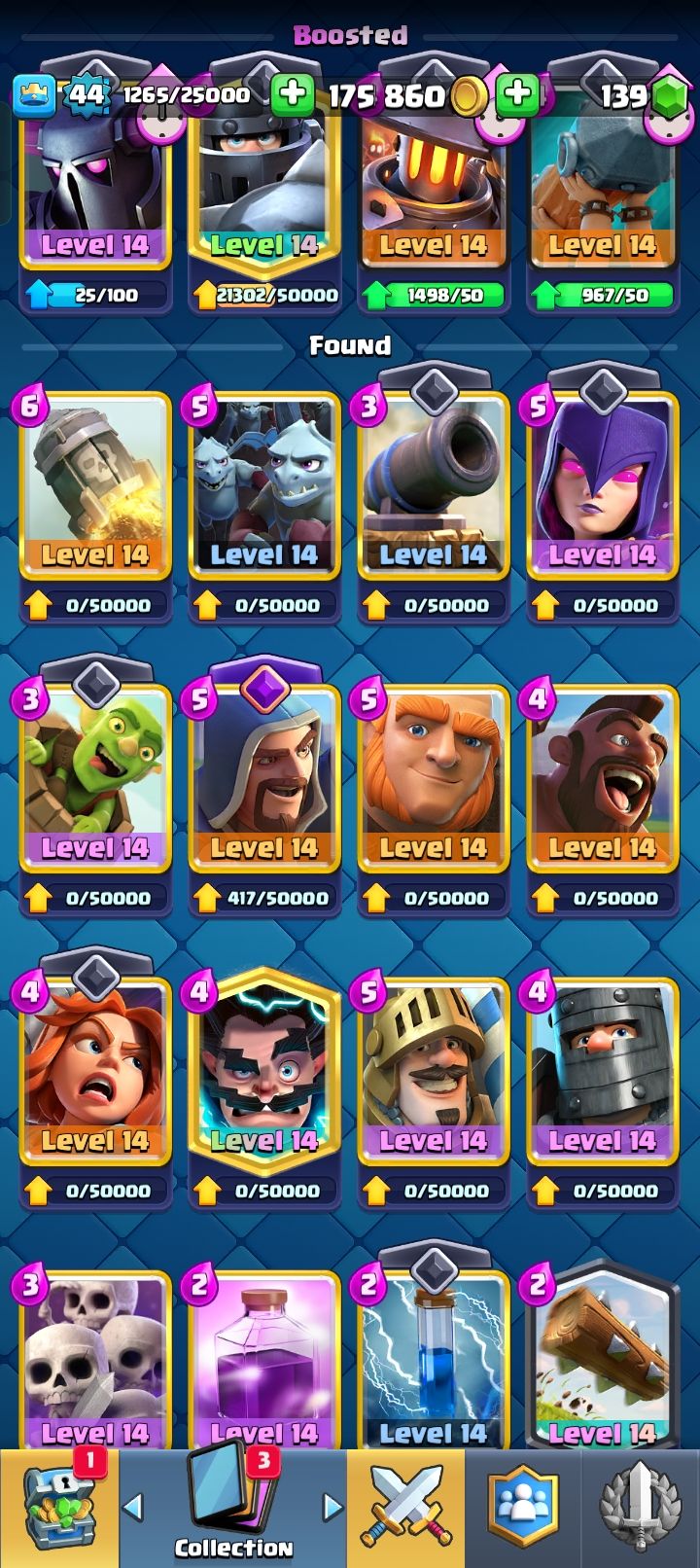Open the Clan social tab
Viewport: 700px width, 1568px height.
coord(523,1509)
